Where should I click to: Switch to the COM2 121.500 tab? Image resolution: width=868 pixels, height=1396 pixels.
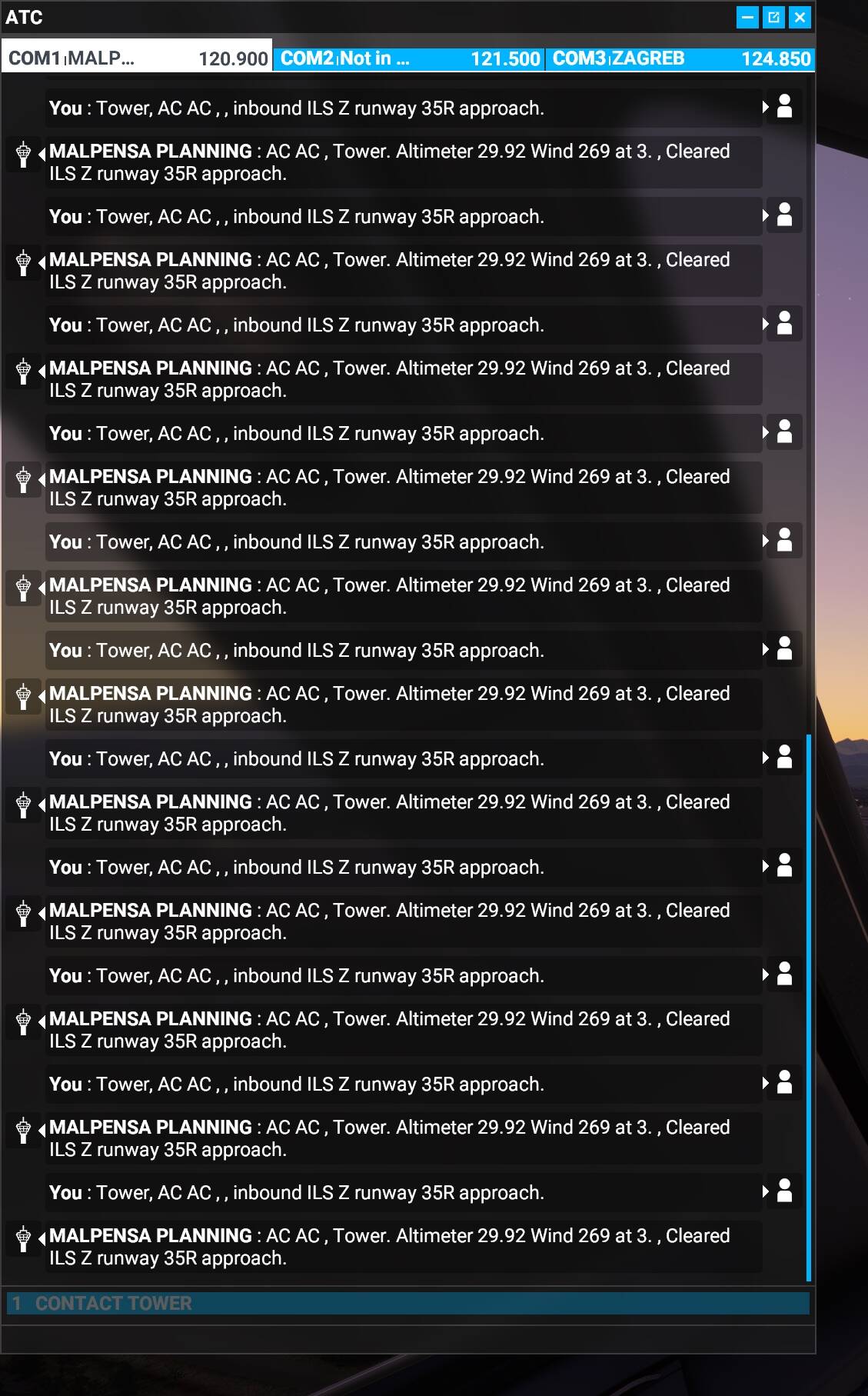tap(409, 58)
